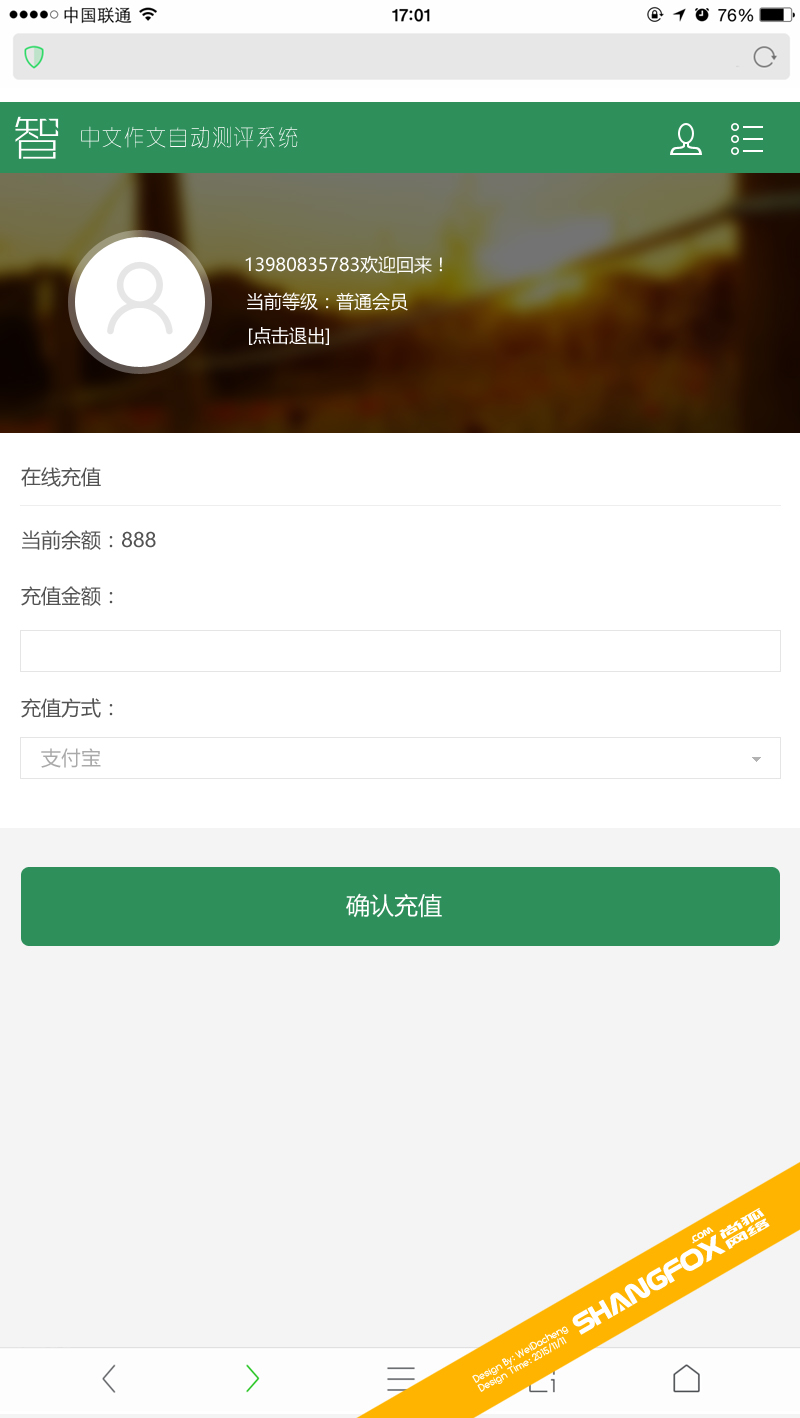800x1418 pixels.
Task: Open the header list menu
Action: [x=747, y=138]
